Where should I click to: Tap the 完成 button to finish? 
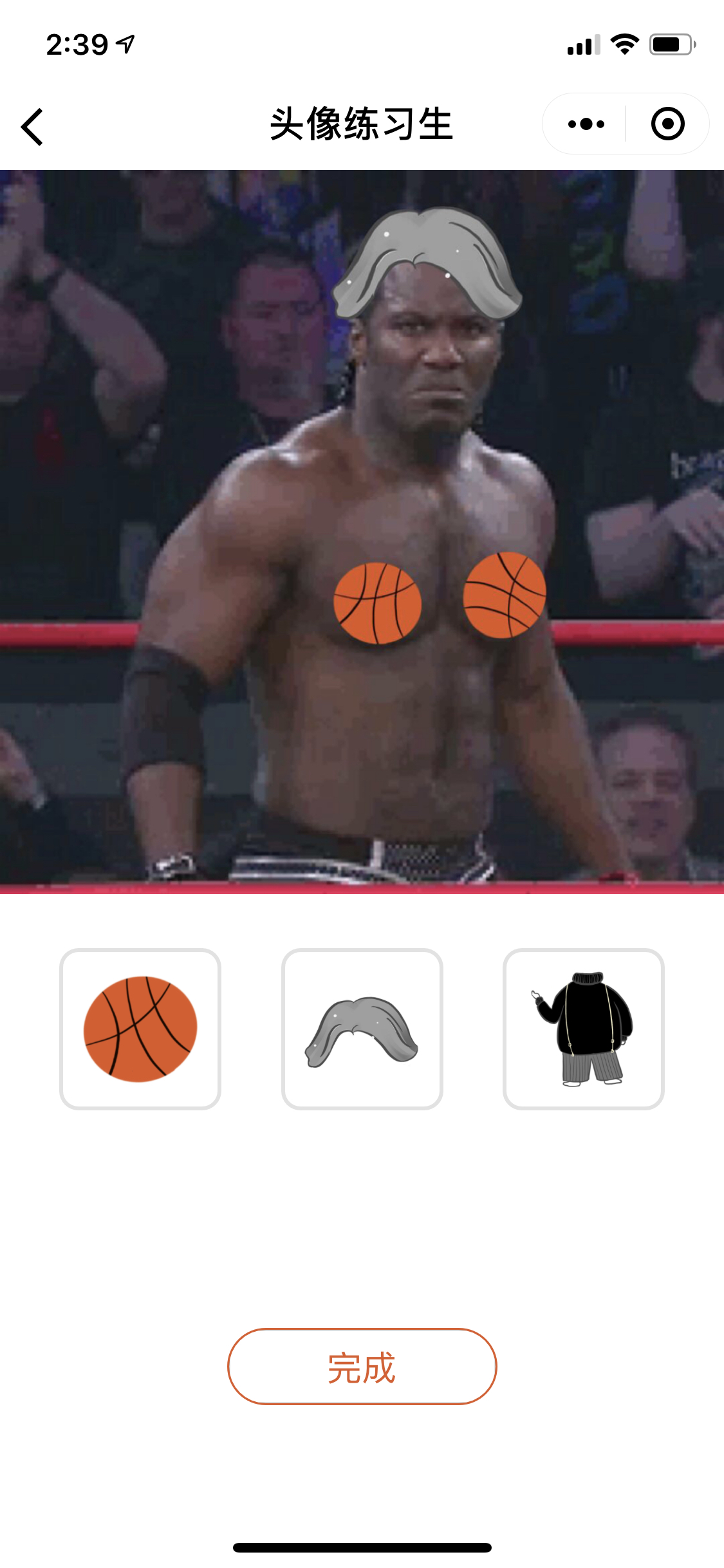[x=362, y=1366]
